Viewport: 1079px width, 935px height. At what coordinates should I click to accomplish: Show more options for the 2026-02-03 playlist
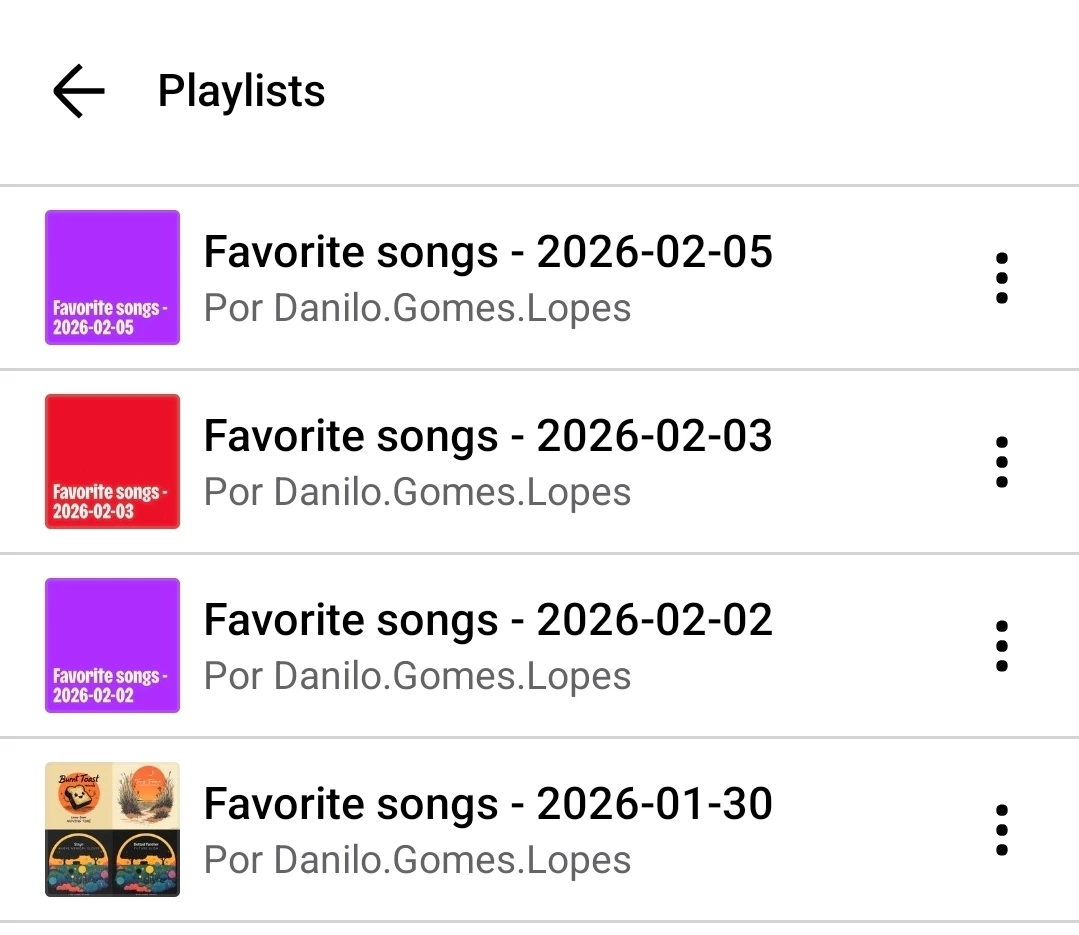click(1001, 462)
